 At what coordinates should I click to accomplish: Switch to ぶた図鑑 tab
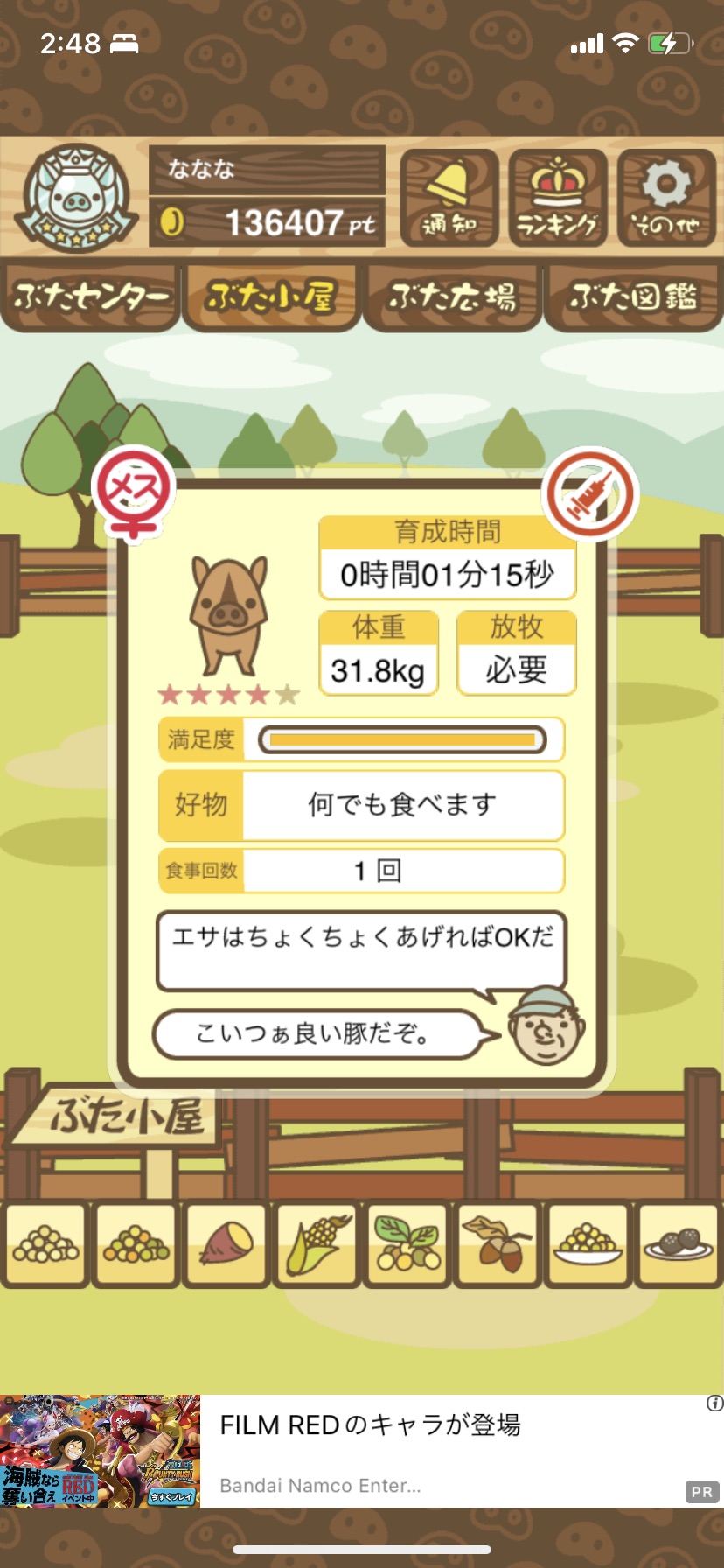click(633, 297)
